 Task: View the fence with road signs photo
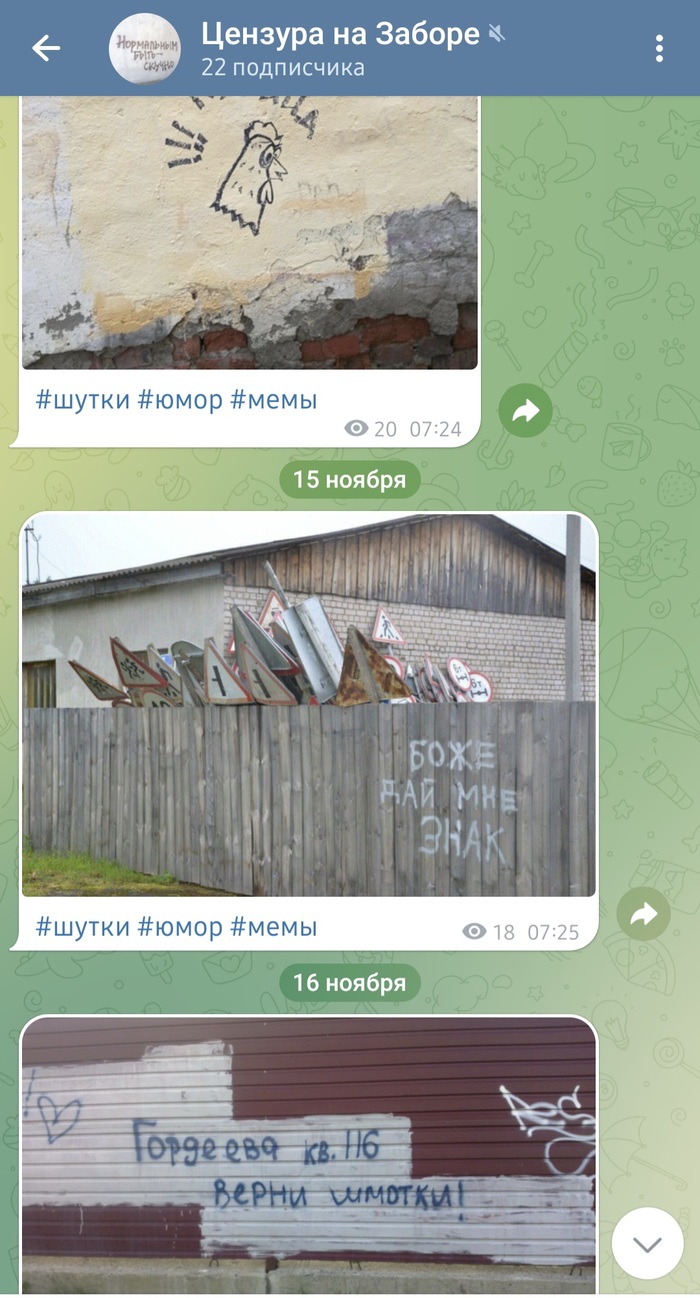point(309,705)
